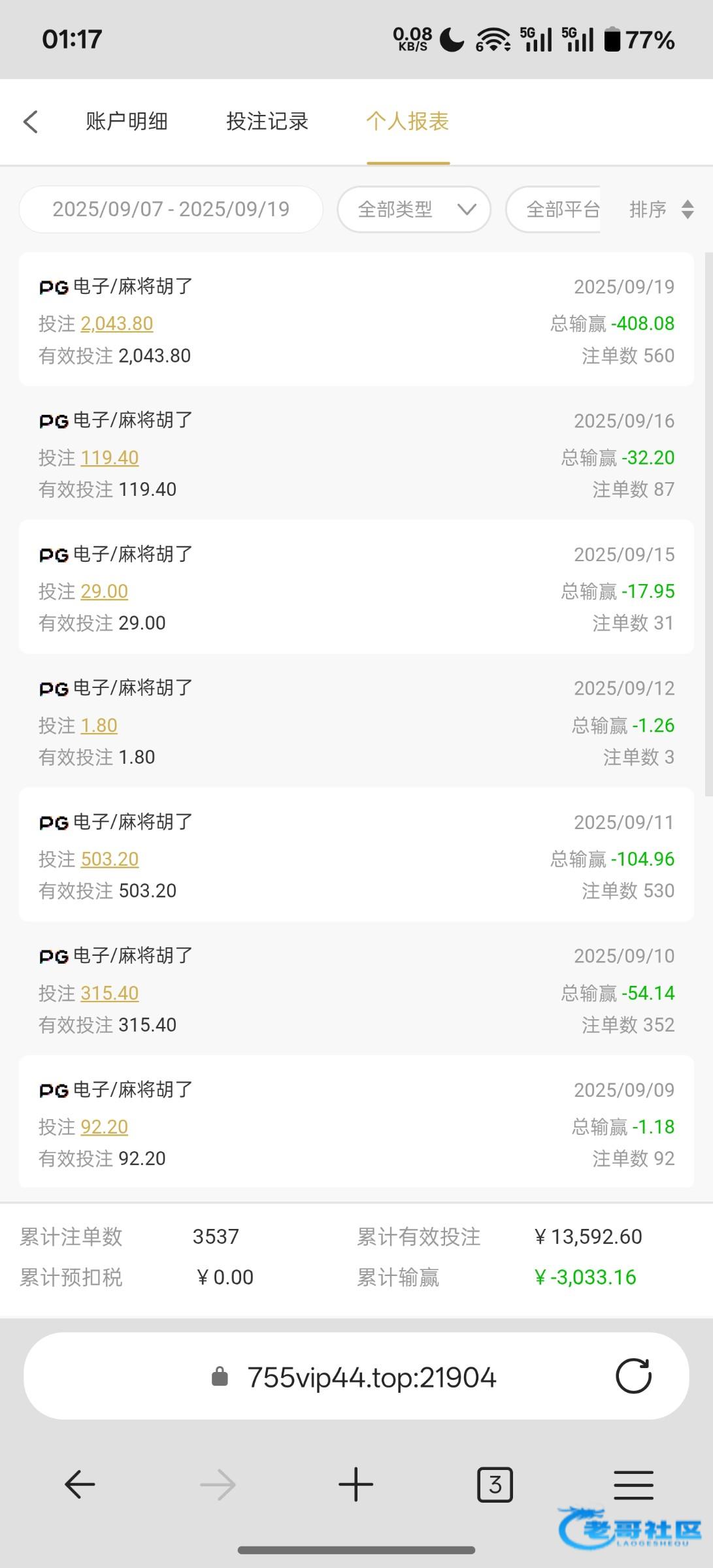Open bet amount link 1.80
Screen dimensions: 713x1568
point(99,725)
